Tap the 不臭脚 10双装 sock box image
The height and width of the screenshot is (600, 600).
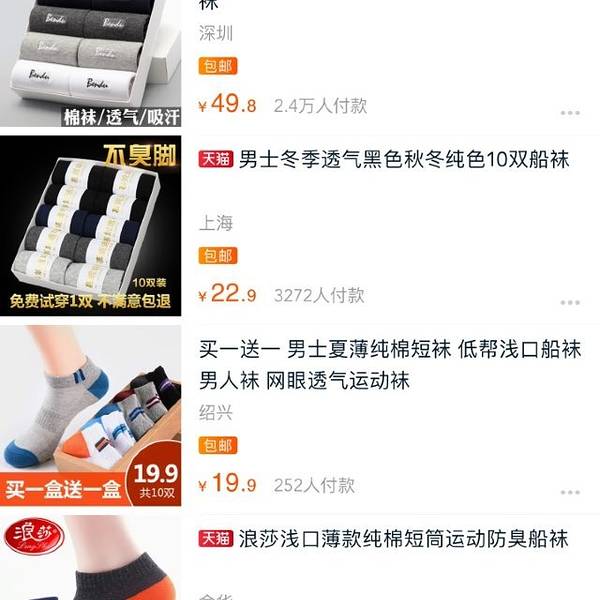(90, 226)
